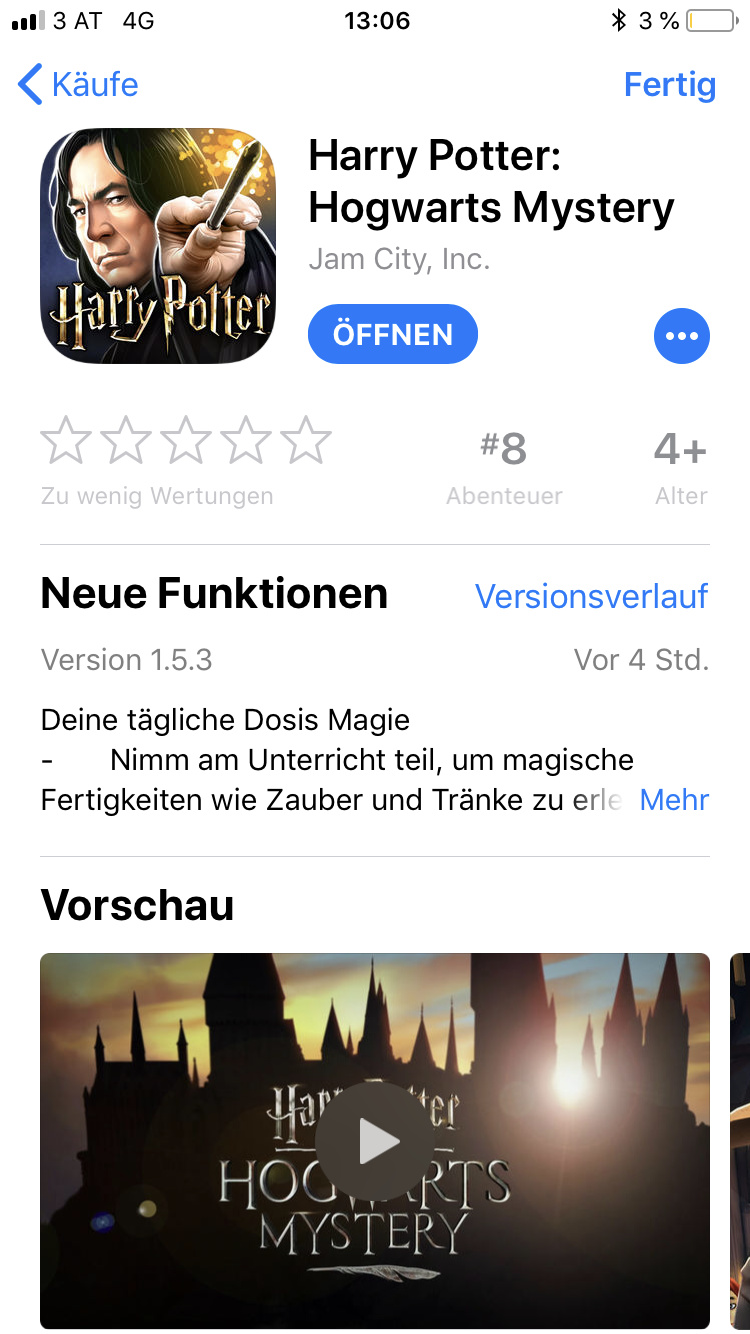Go back to Käufe
This screenshot has width=750, height=1334.
(x=78, y=84)
